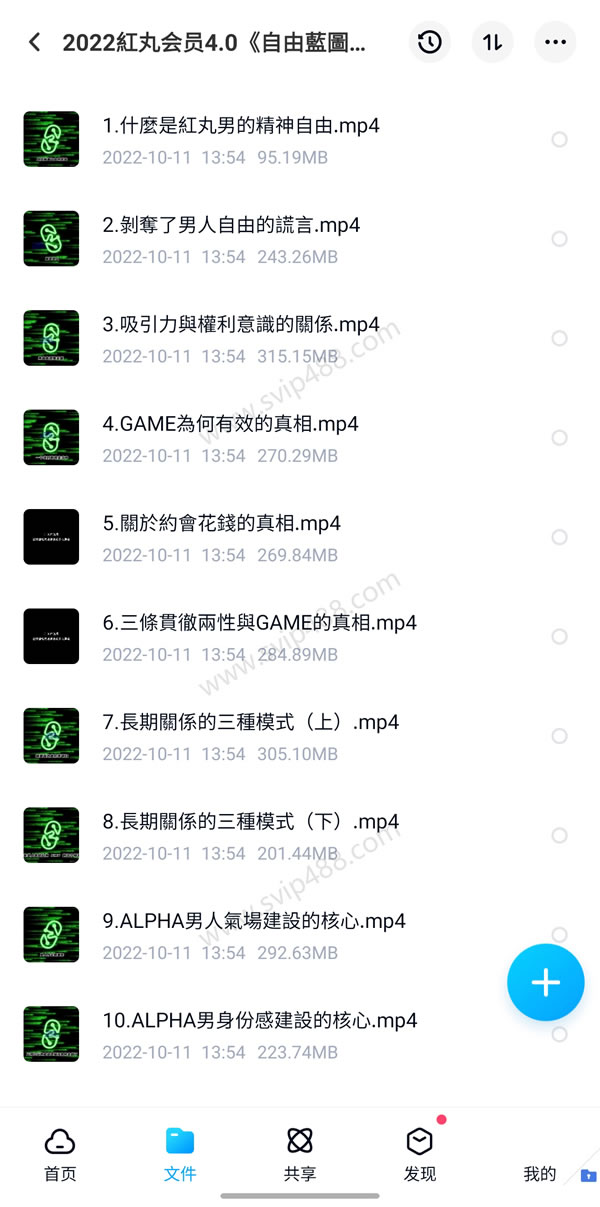Switch to the 共享 tab
The height and width of the screenshot is (1207, 600).
coord(300,1155)
